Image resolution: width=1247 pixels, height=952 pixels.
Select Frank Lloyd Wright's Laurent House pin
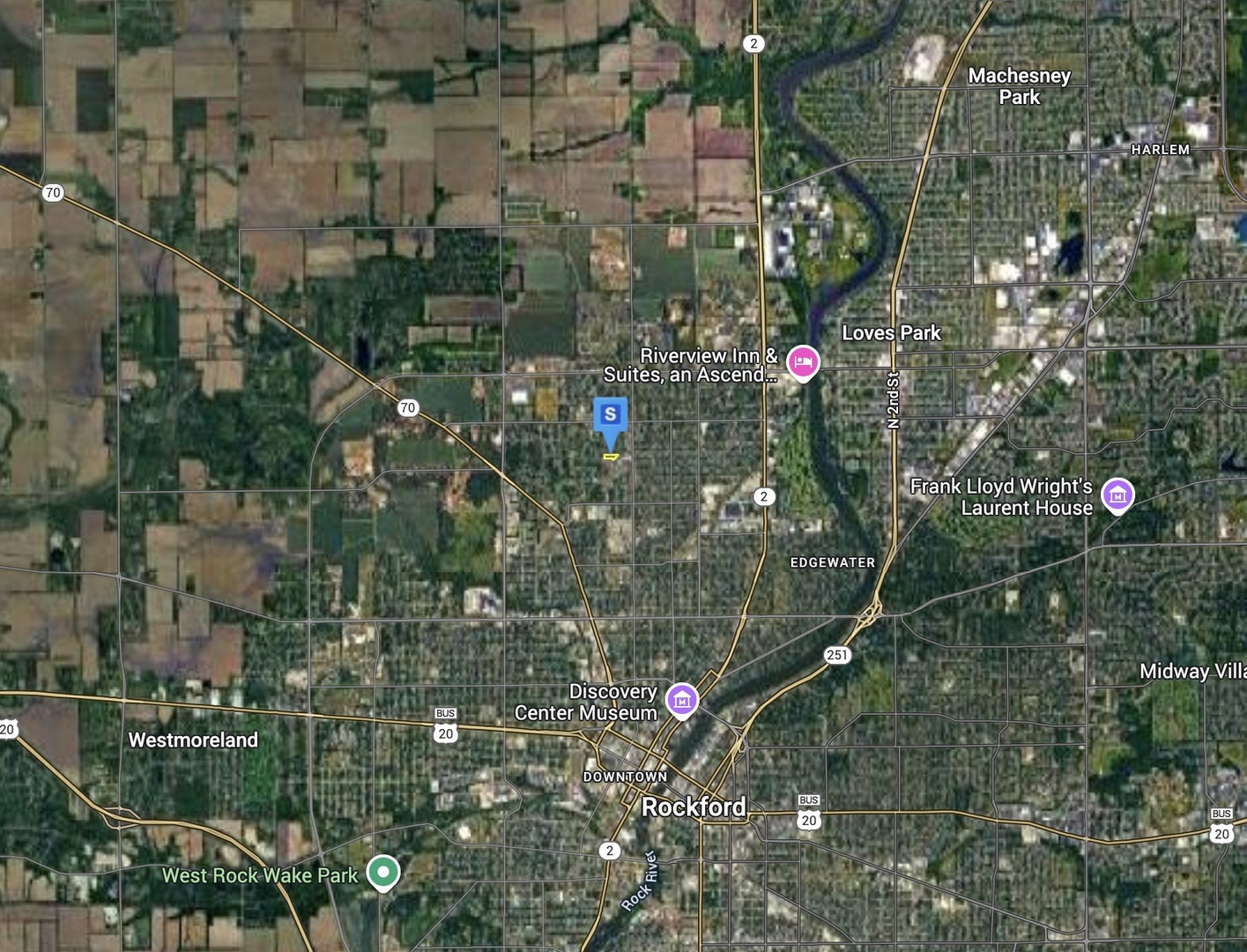pyautogui.click(x=1117, y=495)
